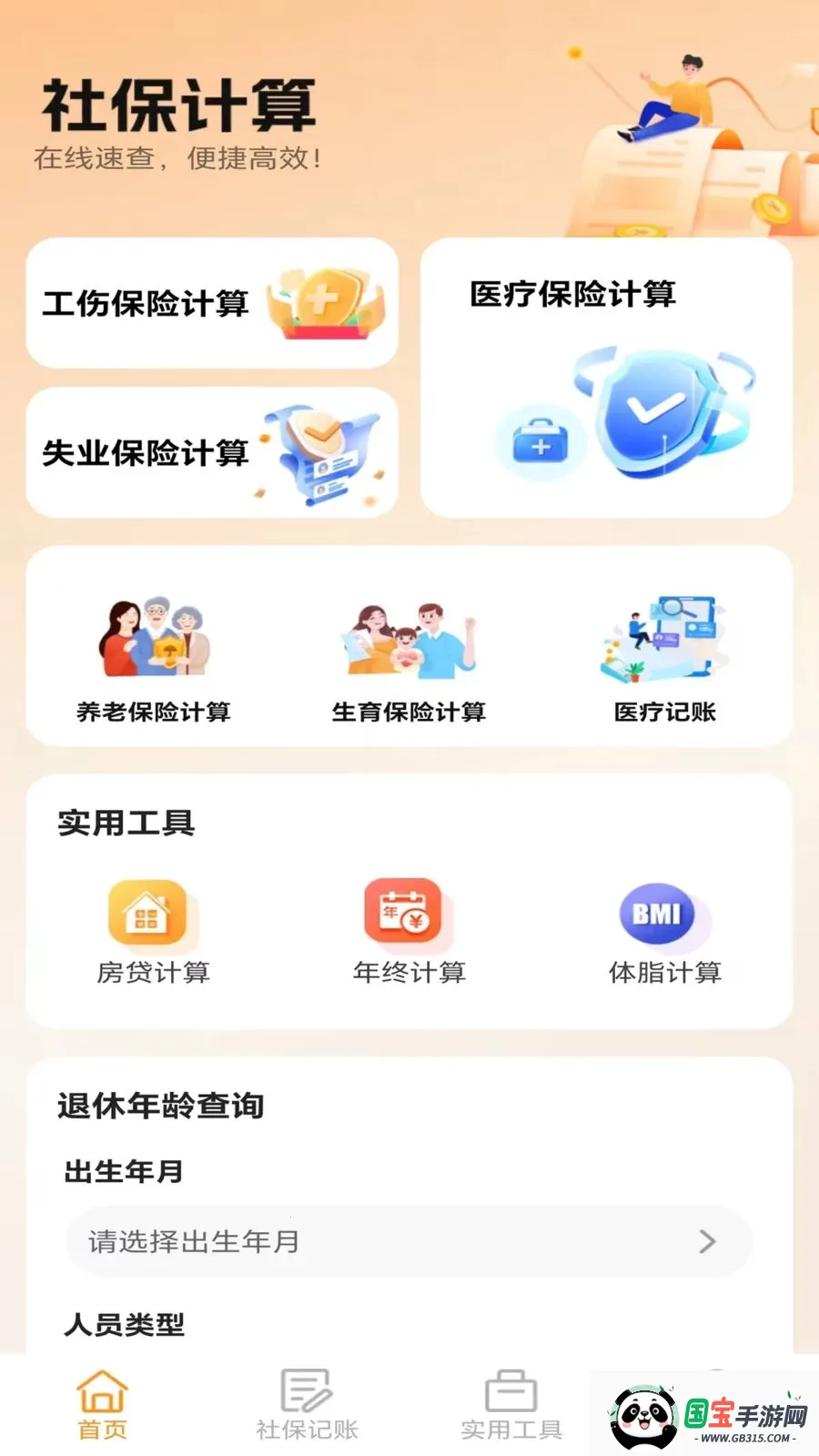This screenshot has width=819, height=1456.
Task: Open the 实用工具 briefcase icon at bottom
Action: (512, 1390)
